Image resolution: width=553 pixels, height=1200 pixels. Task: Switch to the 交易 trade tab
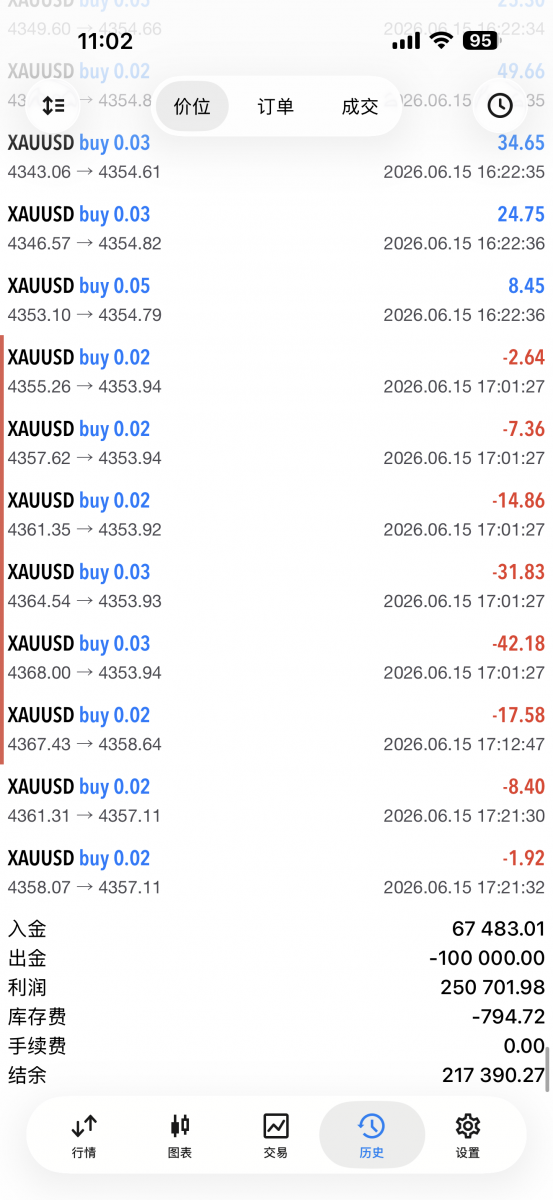click(276, 1136)
